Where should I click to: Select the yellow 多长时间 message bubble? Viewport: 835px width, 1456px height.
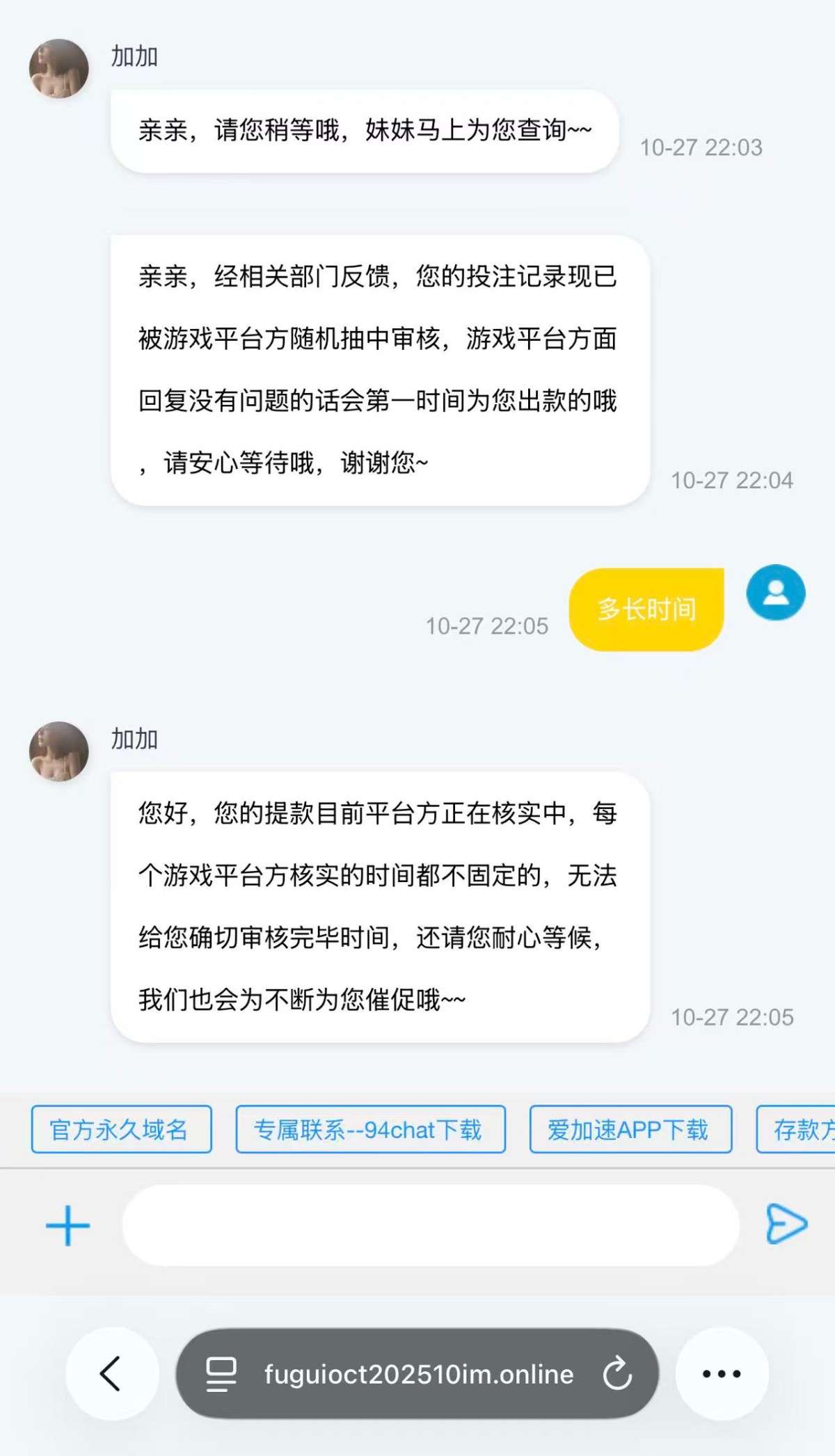click(x=646, y=607)
